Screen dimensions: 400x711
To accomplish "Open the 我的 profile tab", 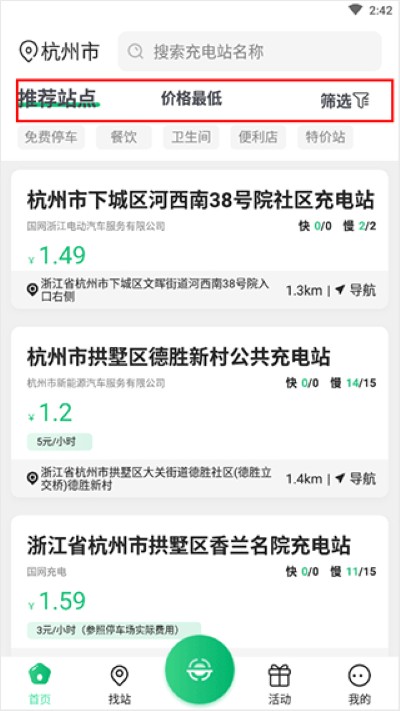I will click(x=359, y=684).
